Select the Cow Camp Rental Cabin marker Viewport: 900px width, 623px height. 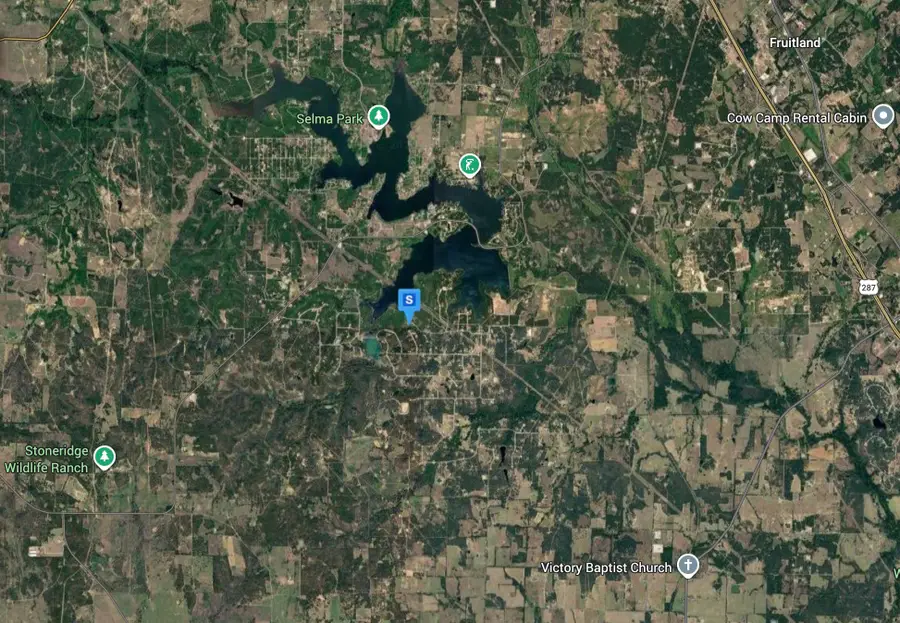(882, 117)
